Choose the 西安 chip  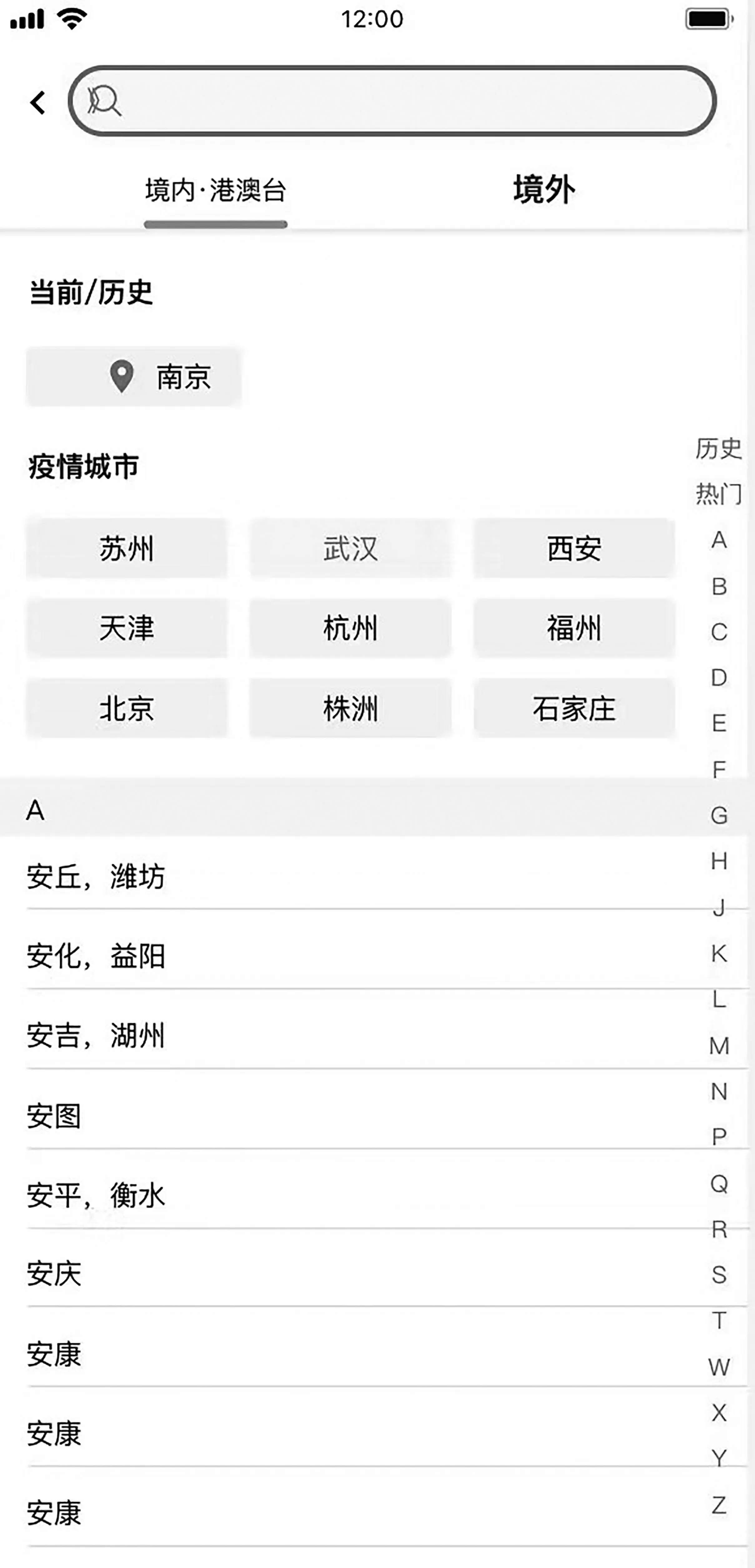point(574,548)
